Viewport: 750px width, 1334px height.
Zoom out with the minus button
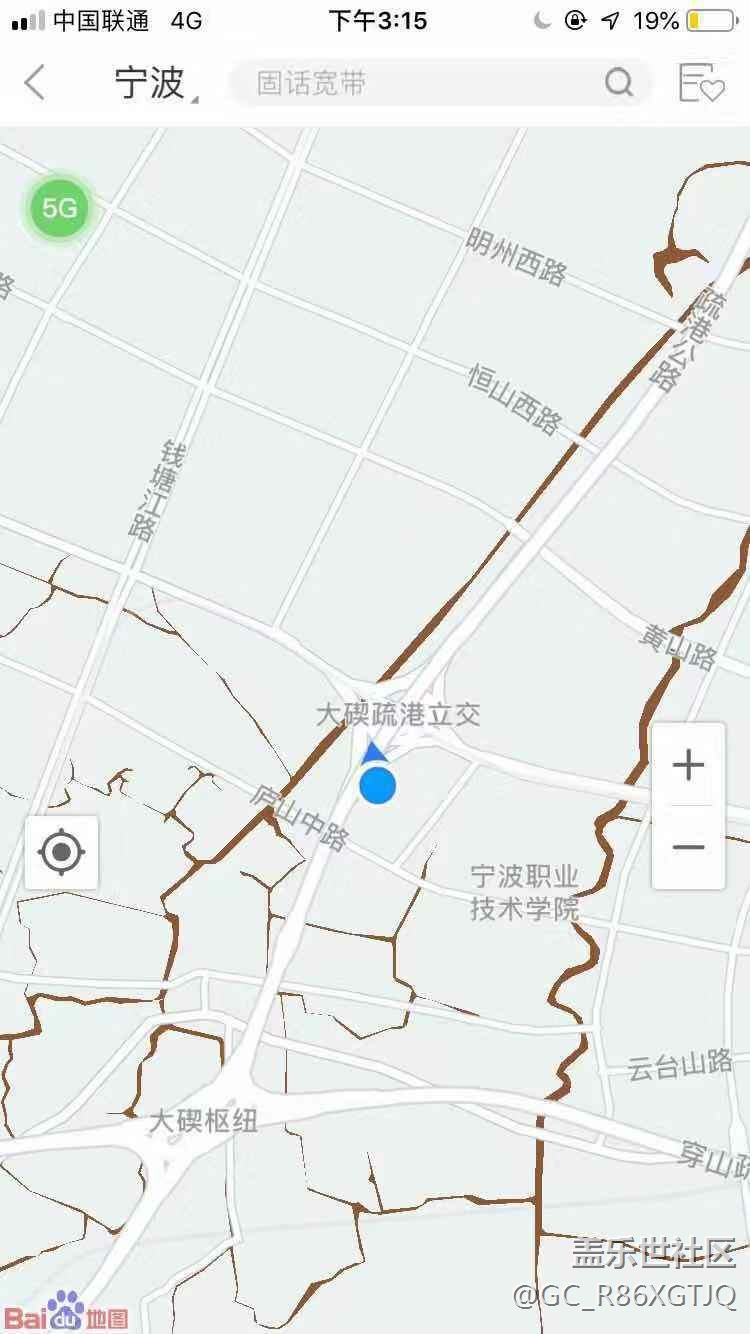pyautogui.click(x=688, y=847)
